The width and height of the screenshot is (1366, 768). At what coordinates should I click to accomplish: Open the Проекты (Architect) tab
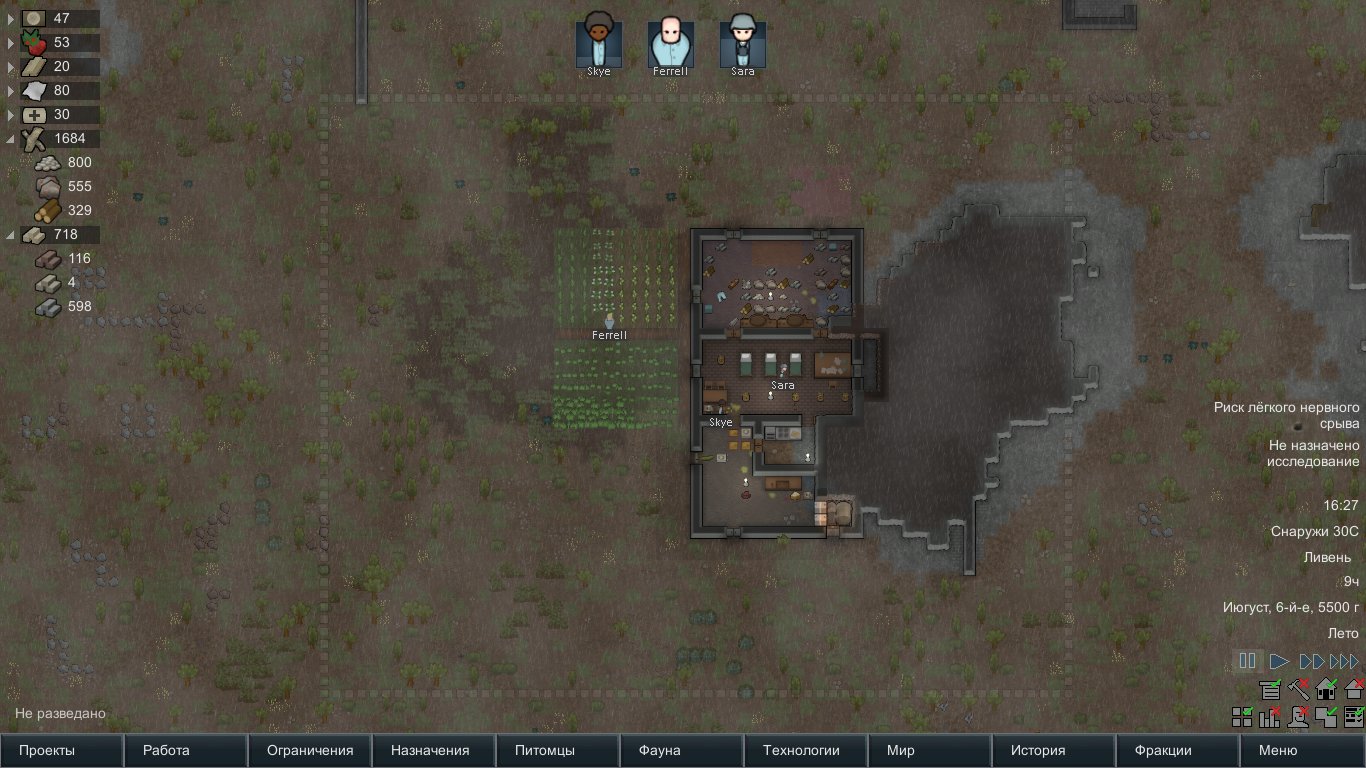62,750
